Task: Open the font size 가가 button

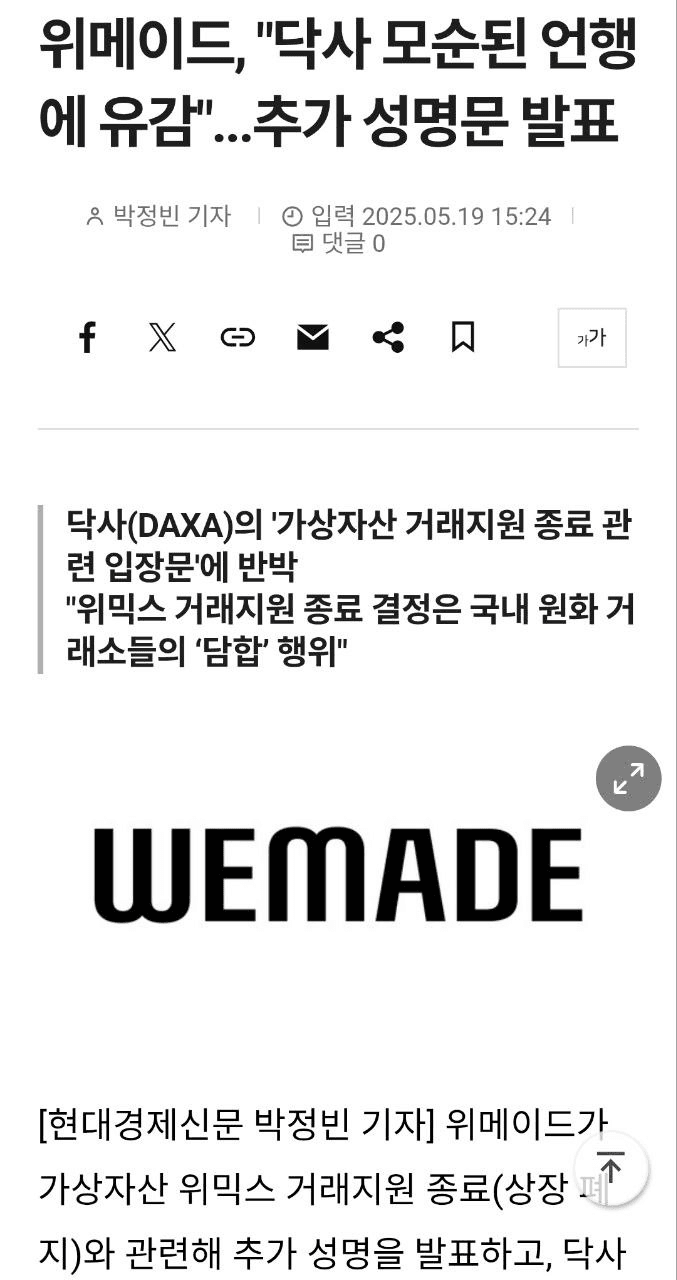Action: [592, 338]
